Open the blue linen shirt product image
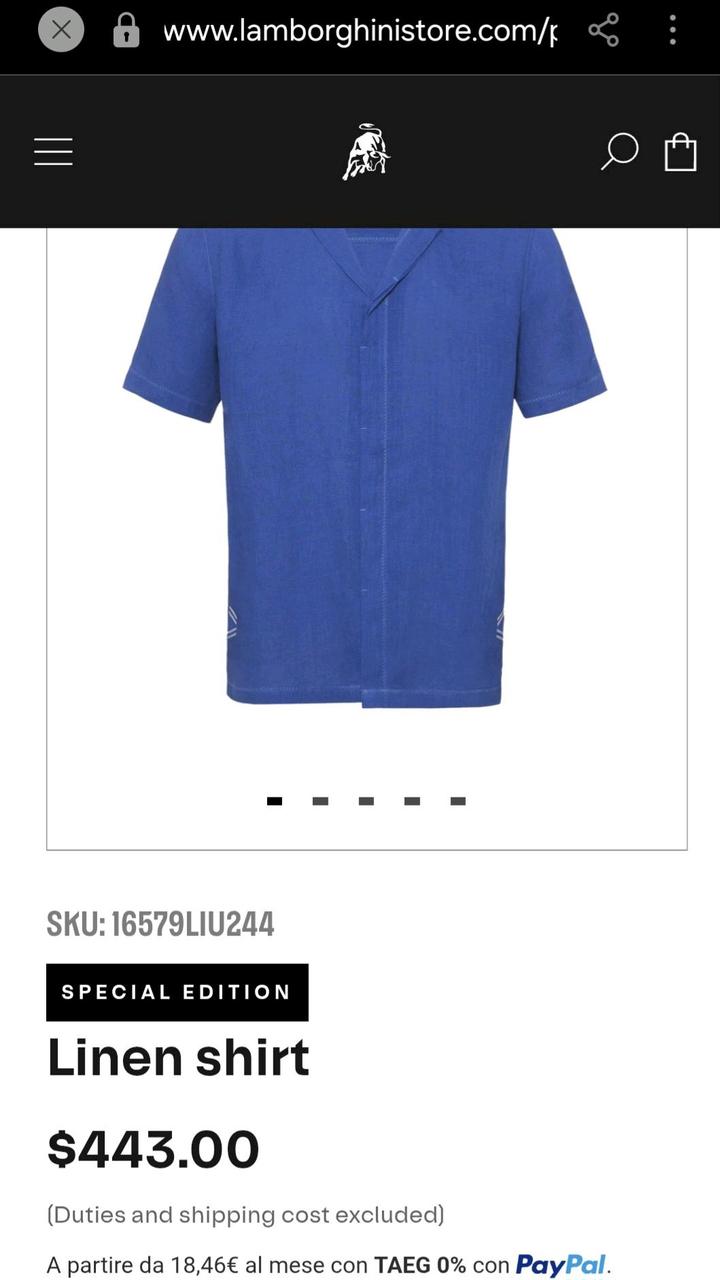The image size is (720, 1280). pos(365,470)
